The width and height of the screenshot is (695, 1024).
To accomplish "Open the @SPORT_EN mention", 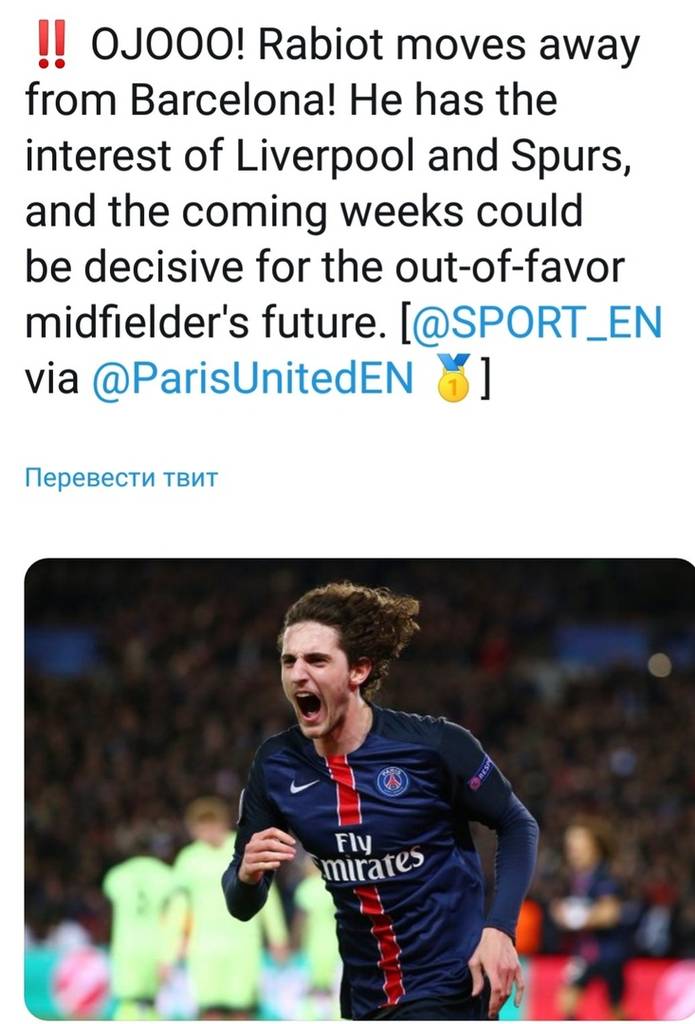I will [536, 326].
